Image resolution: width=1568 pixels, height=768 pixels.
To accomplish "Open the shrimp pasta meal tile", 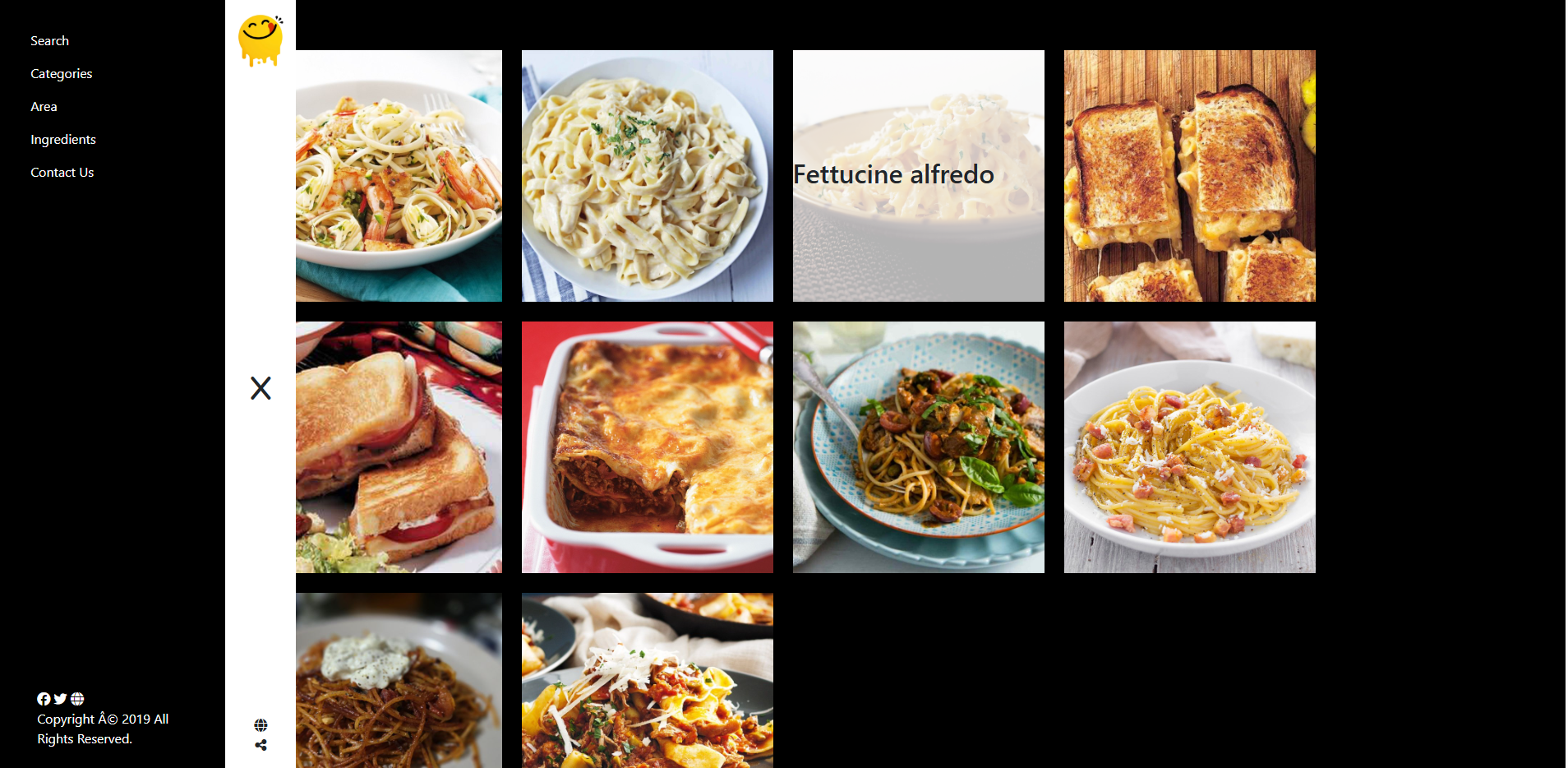I will 399,176.
